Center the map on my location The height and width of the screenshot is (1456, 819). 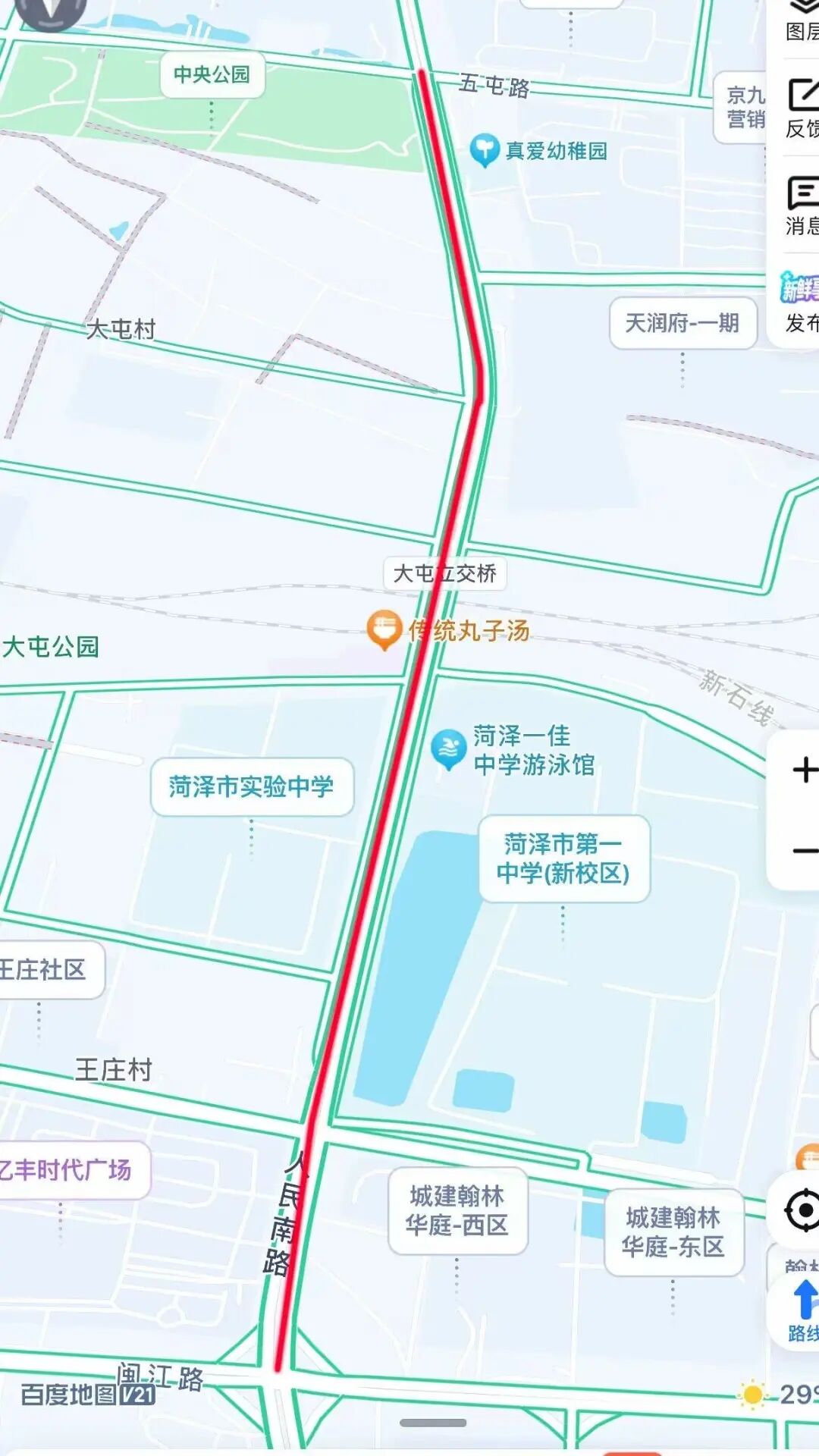coord(802,1210)
